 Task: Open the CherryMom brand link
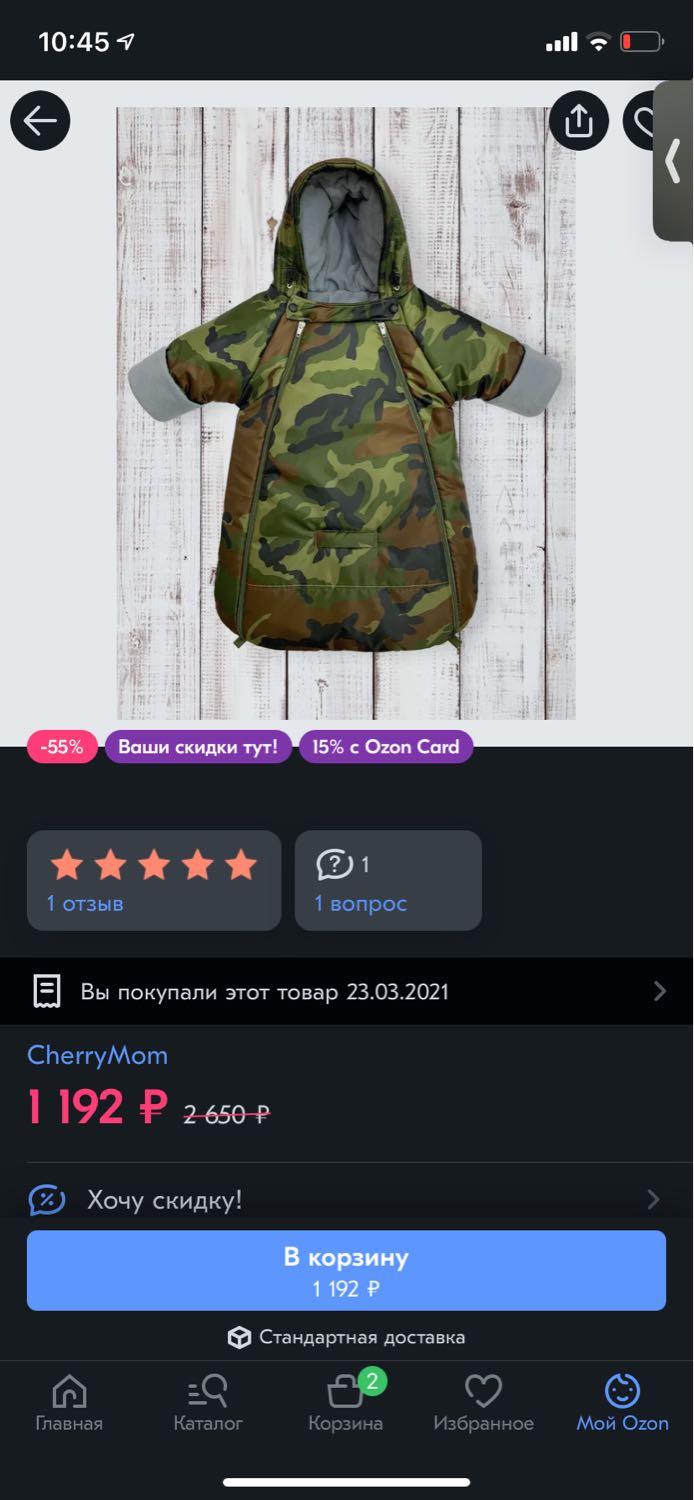tap(97, 1055)
